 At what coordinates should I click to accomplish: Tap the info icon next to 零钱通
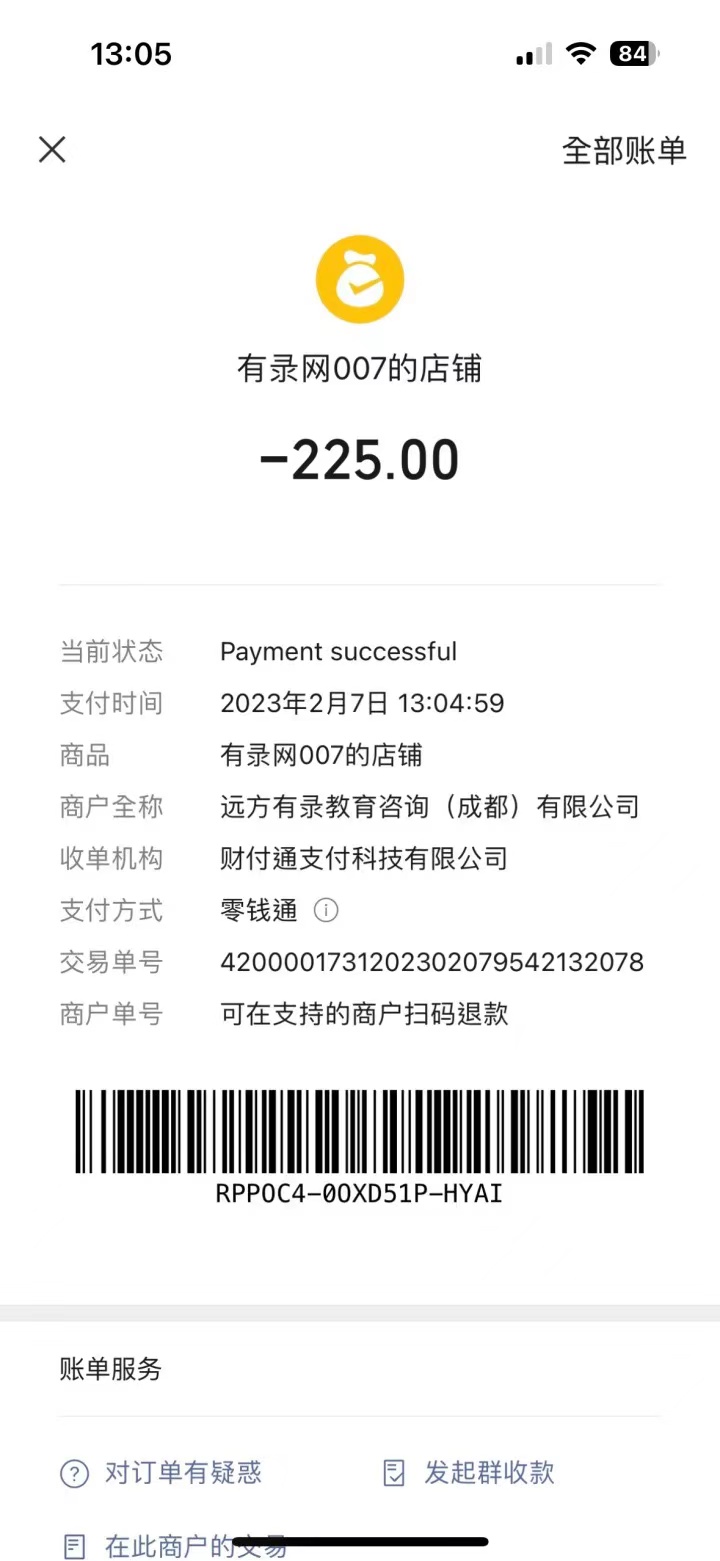(x=326, y=911)
